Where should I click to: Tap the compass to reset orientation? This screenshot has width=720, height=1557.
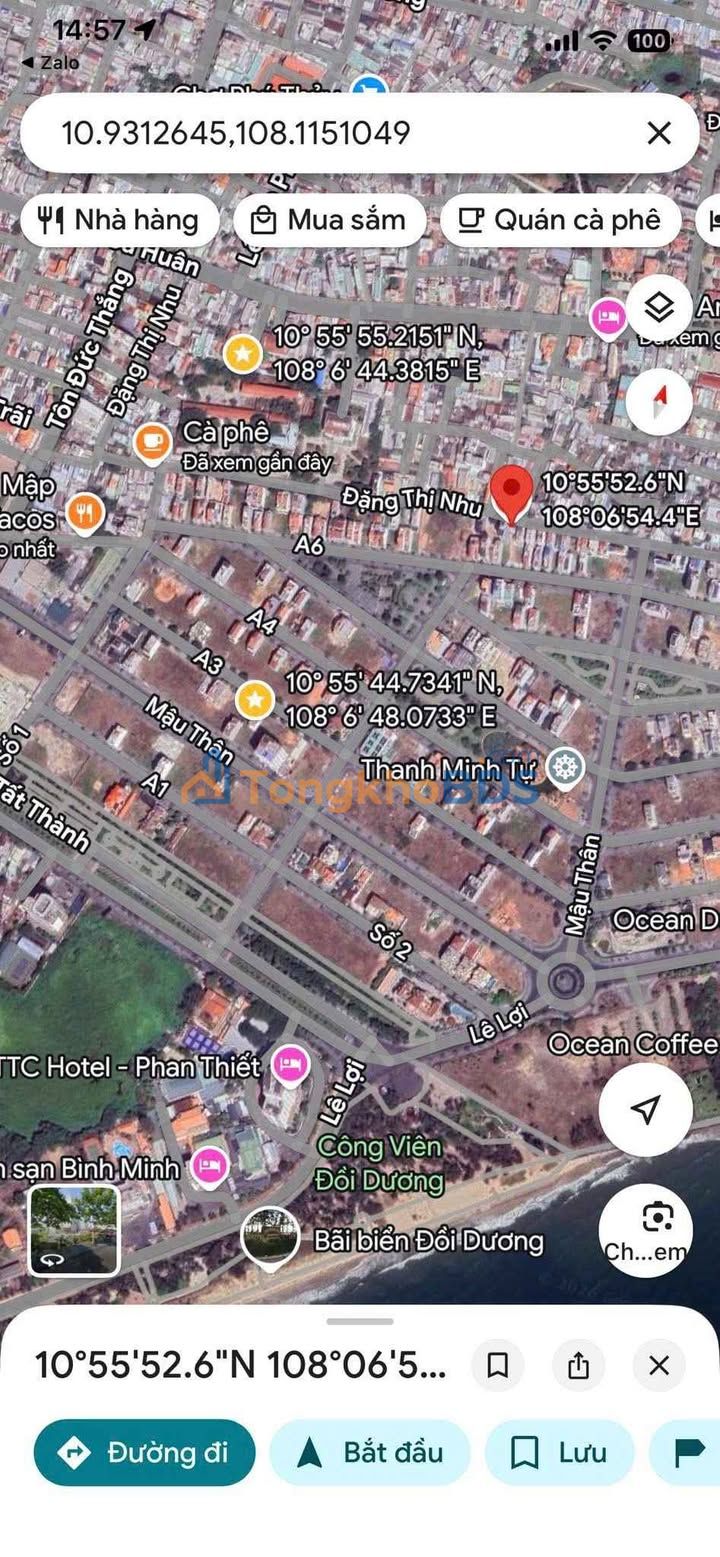pyautogui.click(x=659, y=402)
